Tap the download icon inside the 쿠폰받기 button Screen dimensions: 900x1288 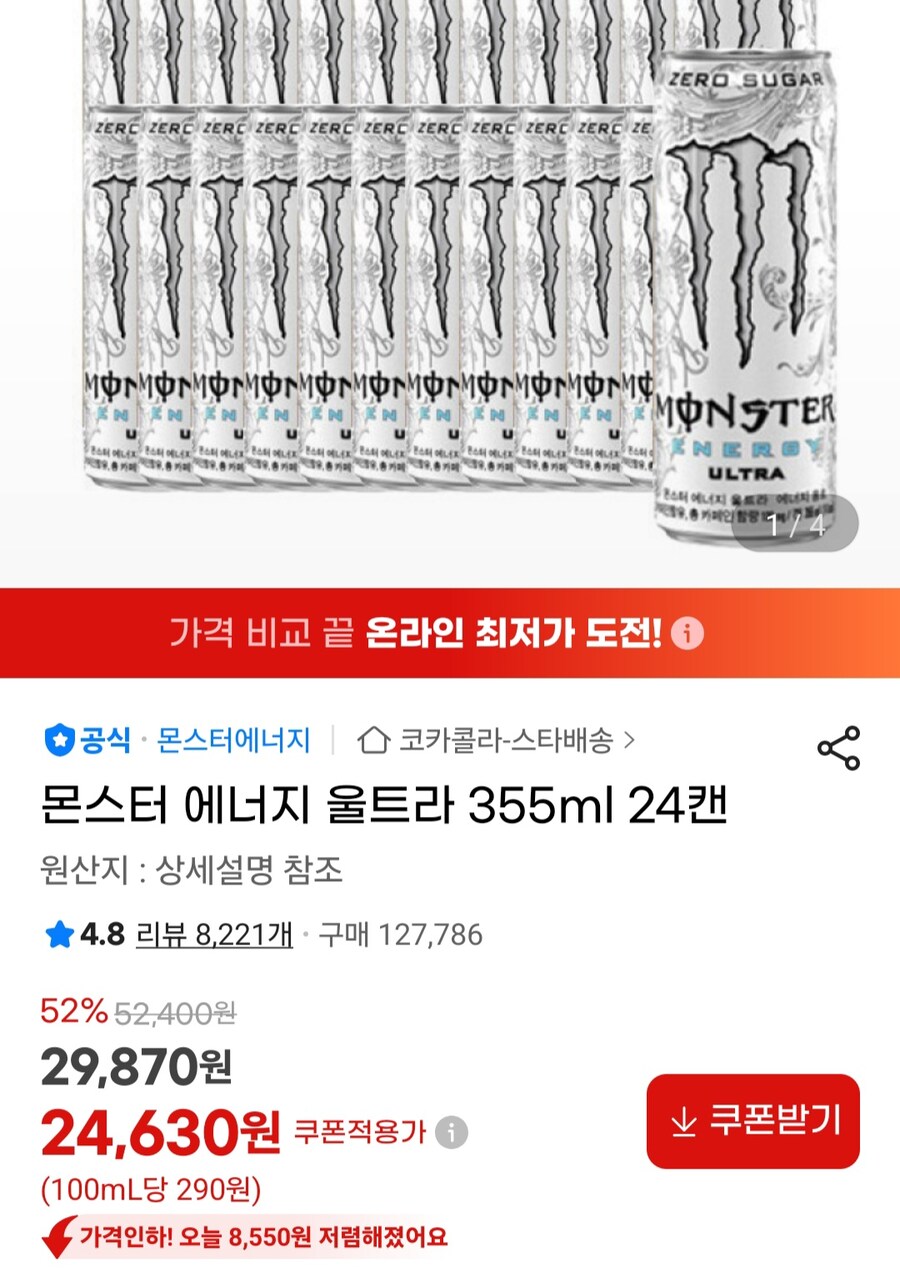pyautogui.click(x=685, y=1121)
